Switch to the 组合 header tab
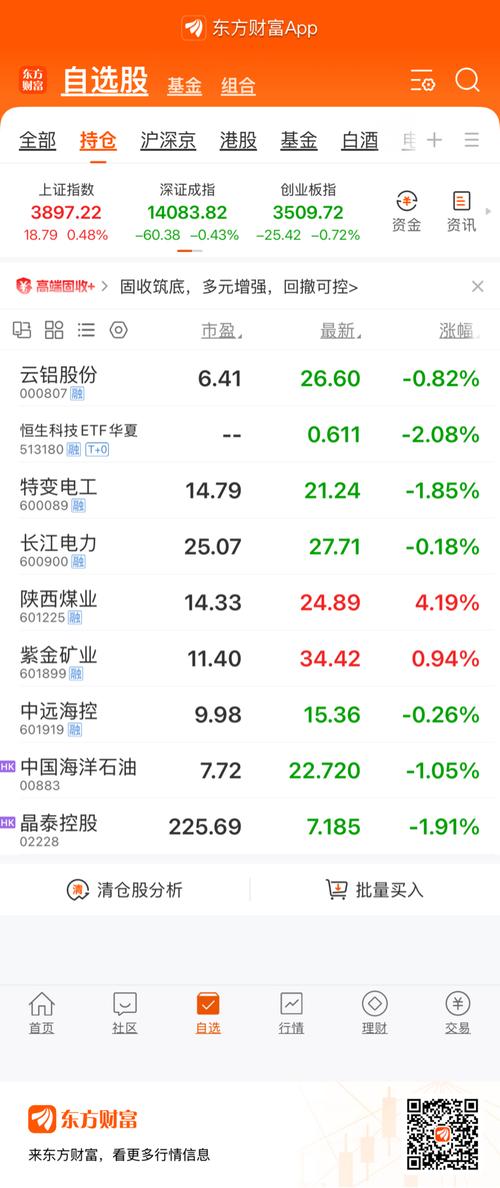 point(239,86)
